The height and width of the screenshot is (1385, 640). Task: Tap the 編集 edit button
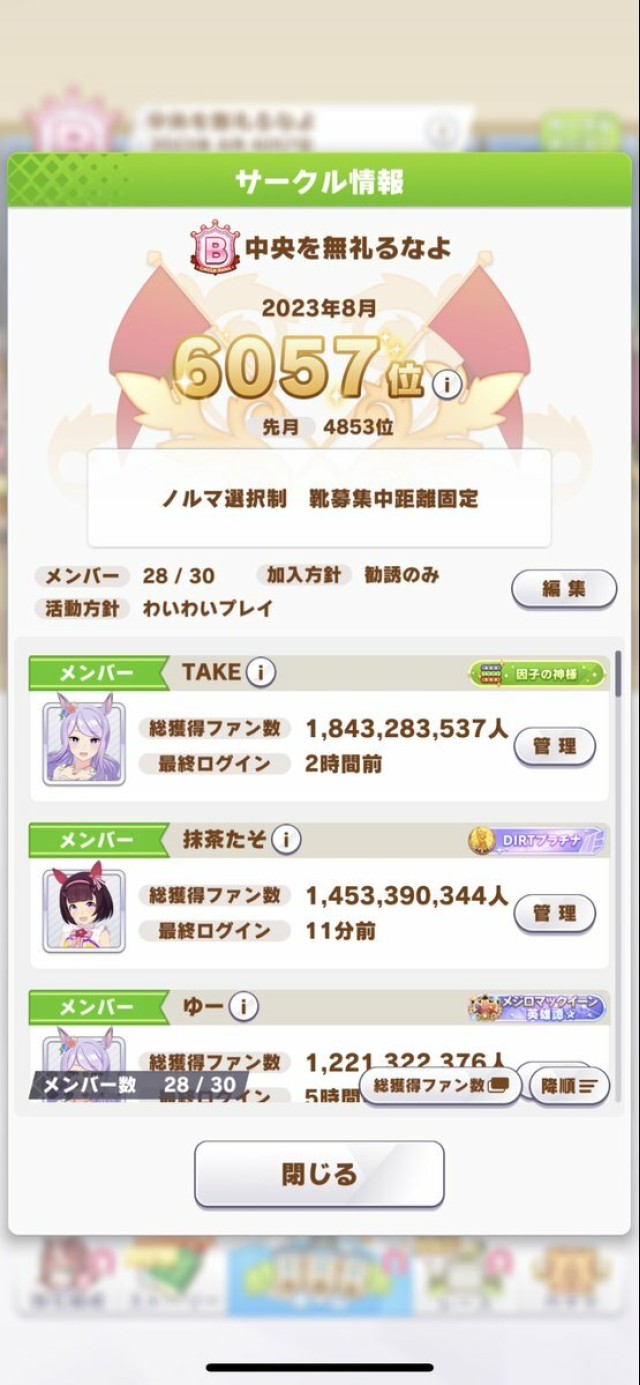pos(564,589)
